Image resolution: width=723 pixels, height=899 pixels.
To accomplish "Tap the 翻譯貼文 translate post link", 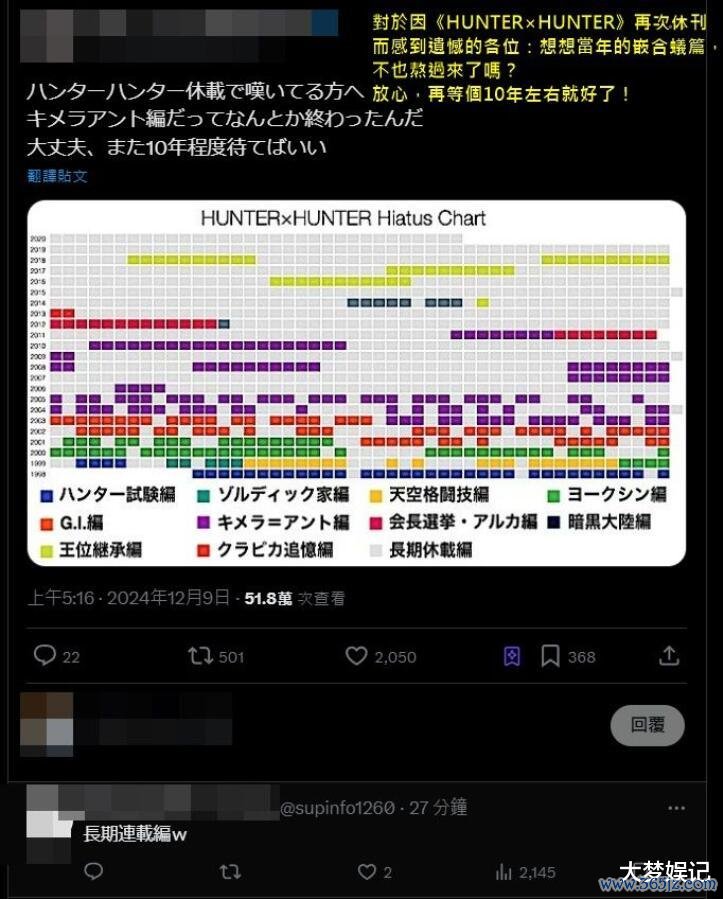I will coord(57,176).
